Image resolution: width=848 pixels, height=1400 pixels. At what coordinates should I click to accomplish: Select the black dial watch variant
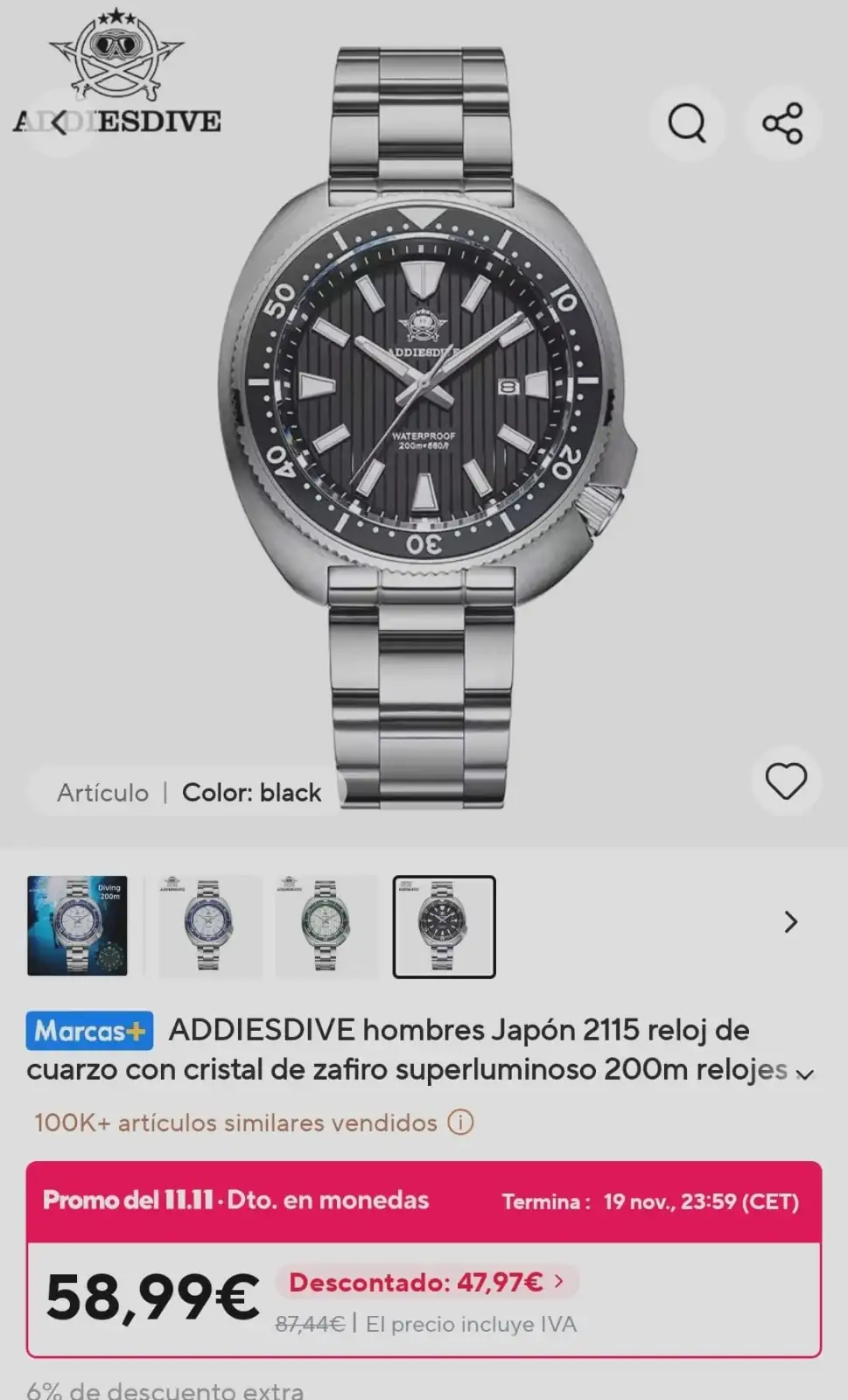[x=444, y=926]
